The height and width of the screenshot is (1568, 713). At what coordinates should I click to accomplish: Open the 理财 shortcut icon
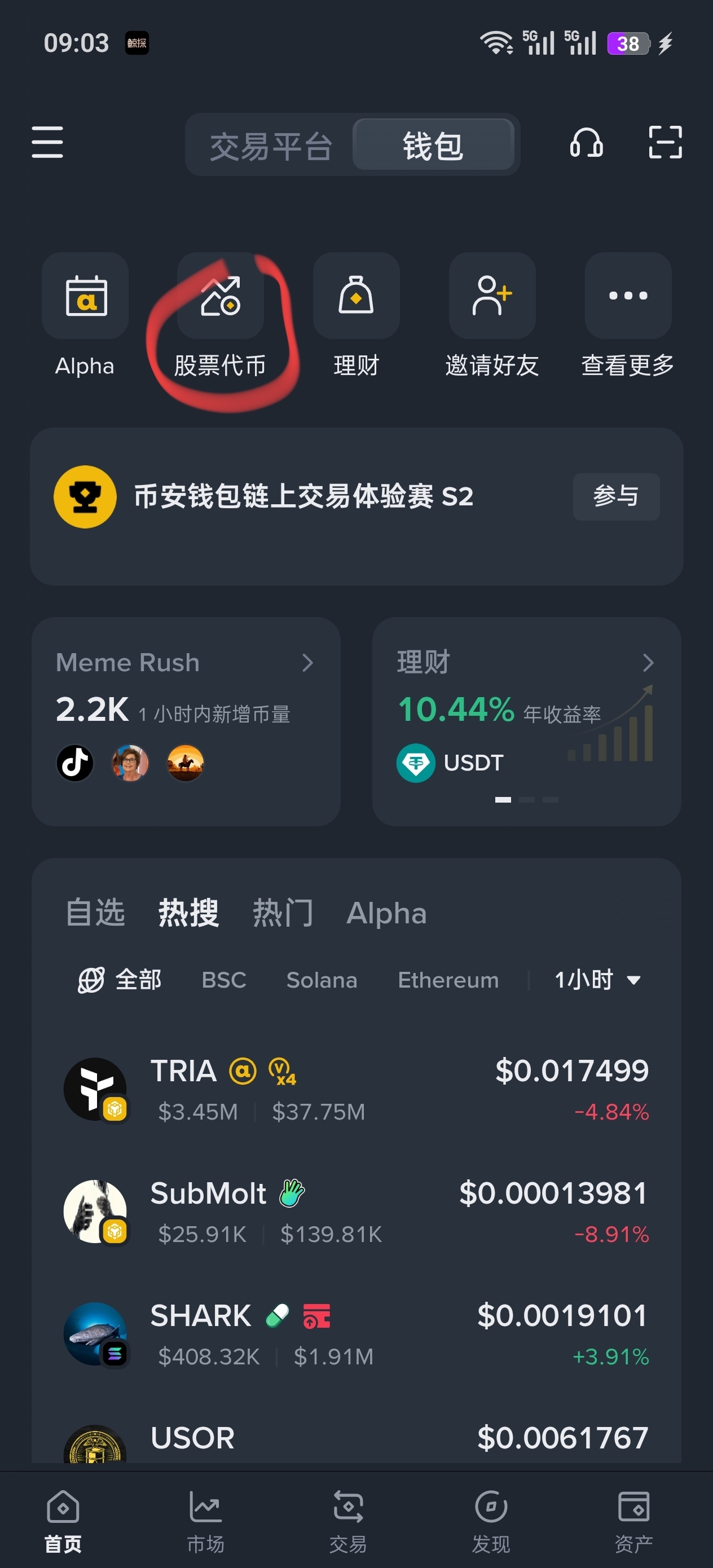tap(356, 296)
